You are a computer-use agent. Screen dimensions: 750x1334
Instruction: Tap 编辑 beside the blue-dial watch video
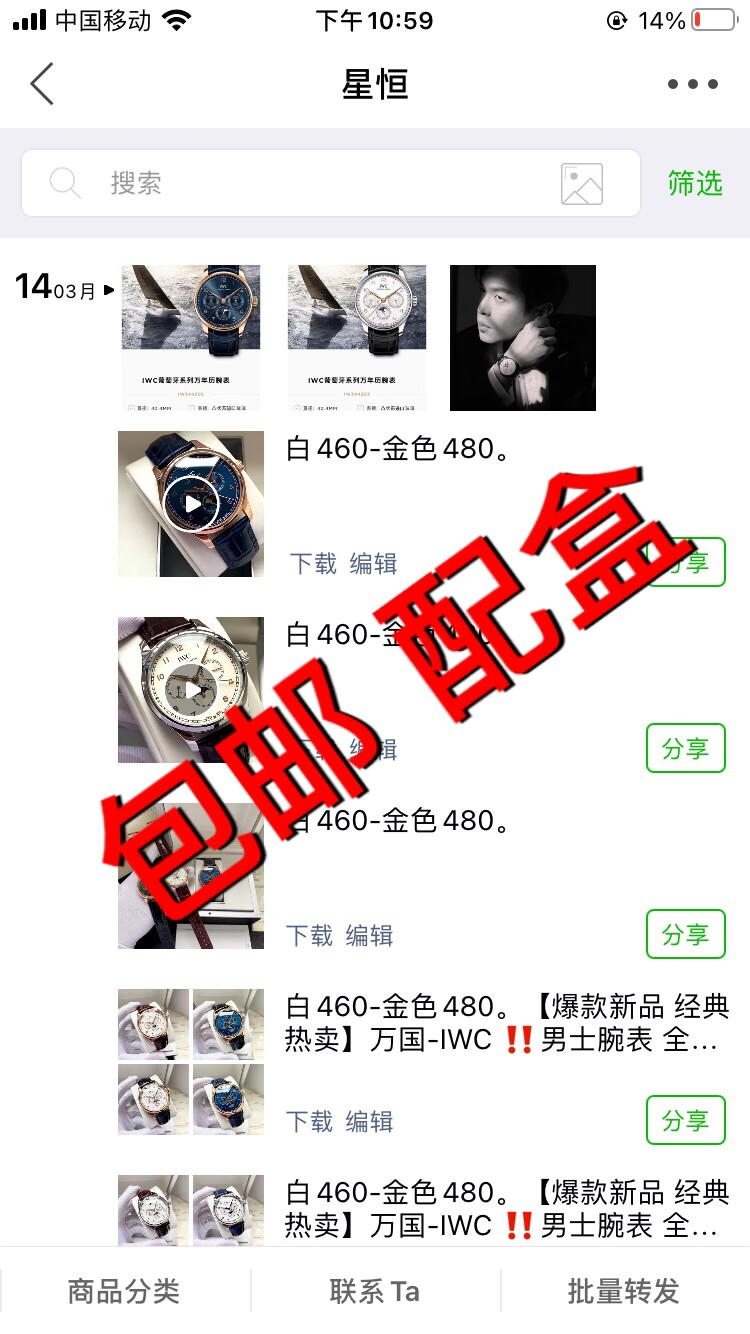373,564
